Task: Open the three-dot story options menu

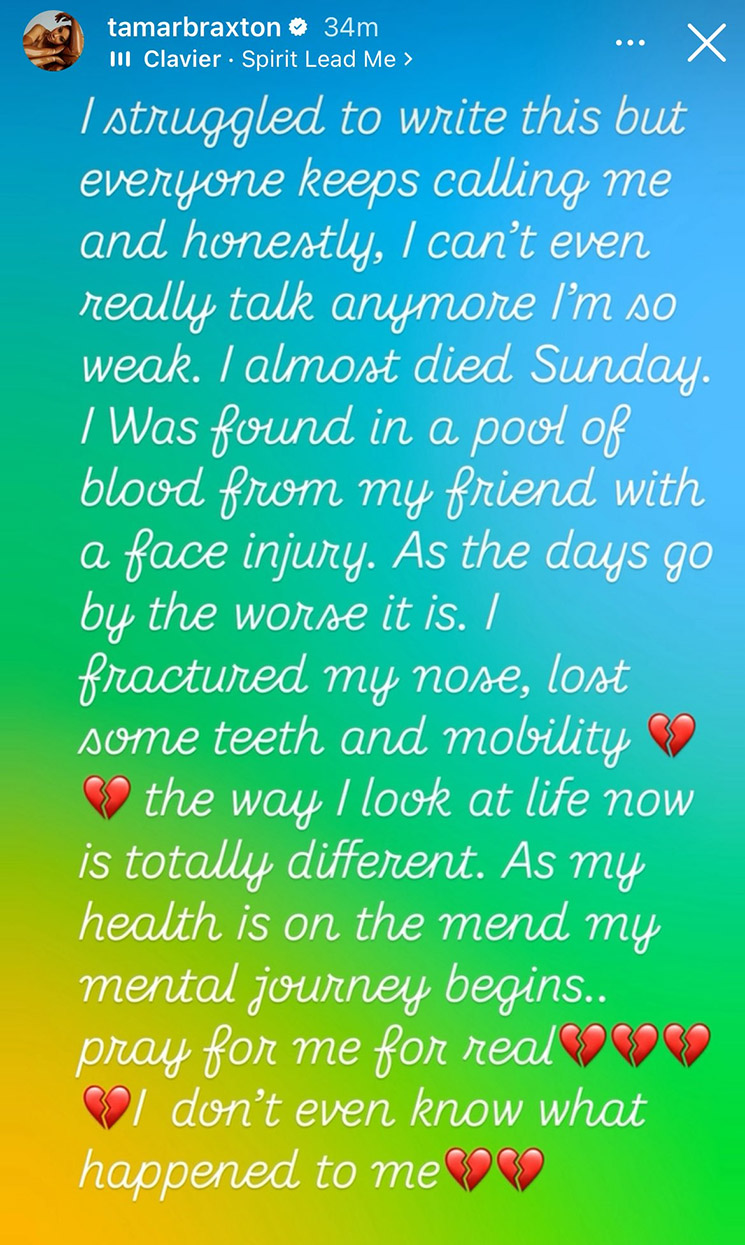Action: pyautogui.click(x=630, y=43)
